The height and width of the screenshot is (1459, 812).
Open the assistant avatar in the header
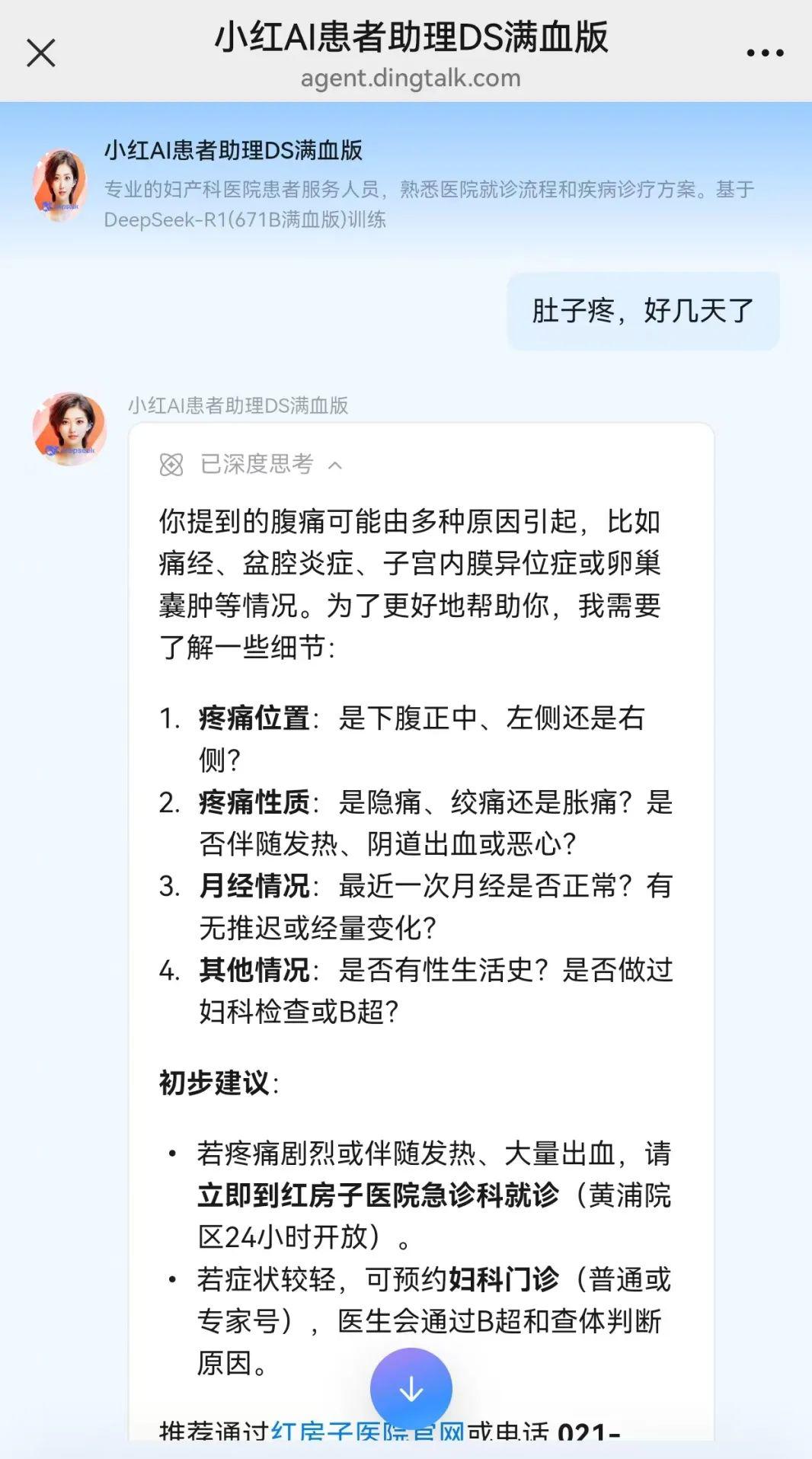pyautogui.click(x=59, y=185)
